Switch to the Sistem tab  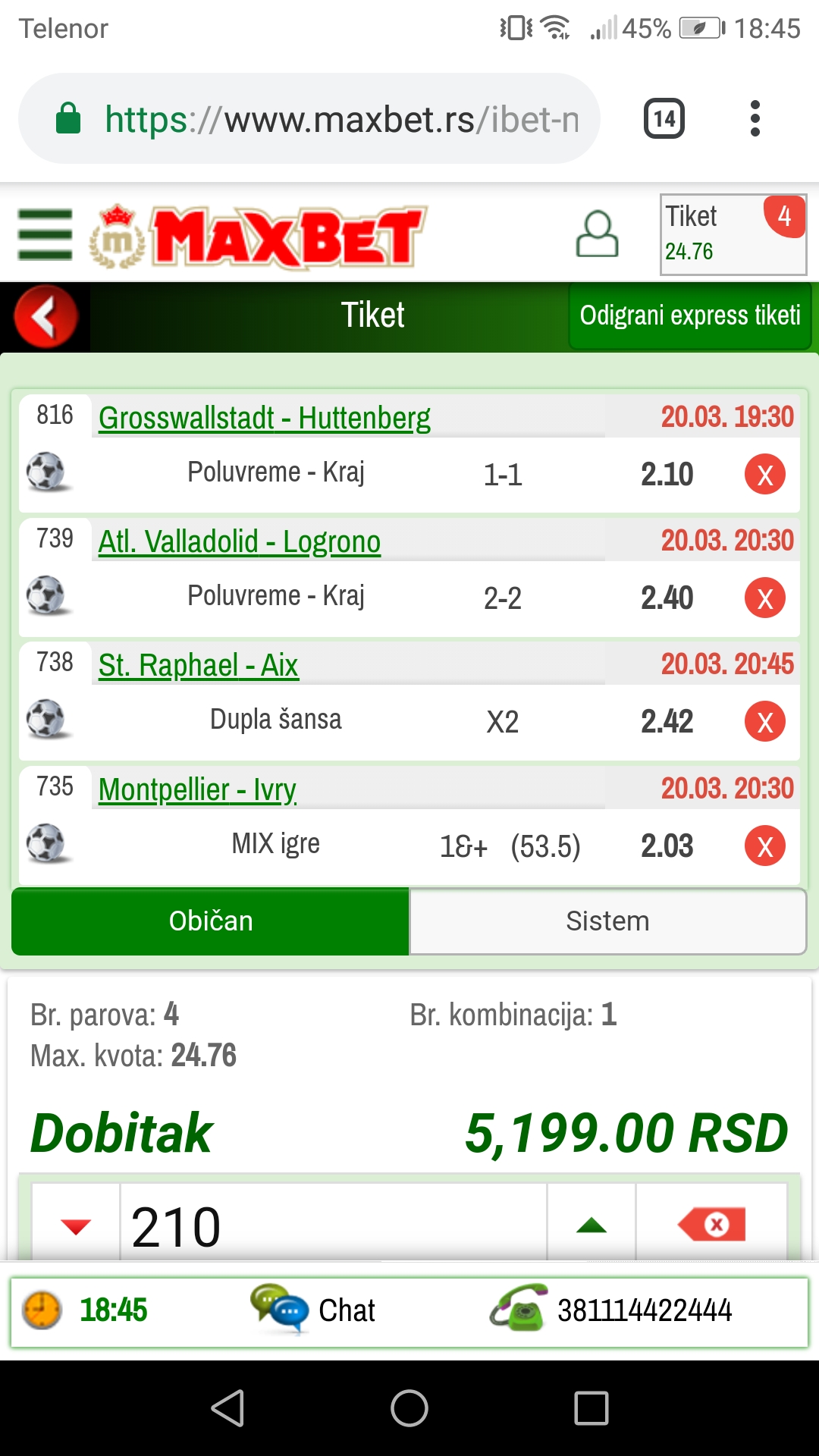(x=607, y=921)
